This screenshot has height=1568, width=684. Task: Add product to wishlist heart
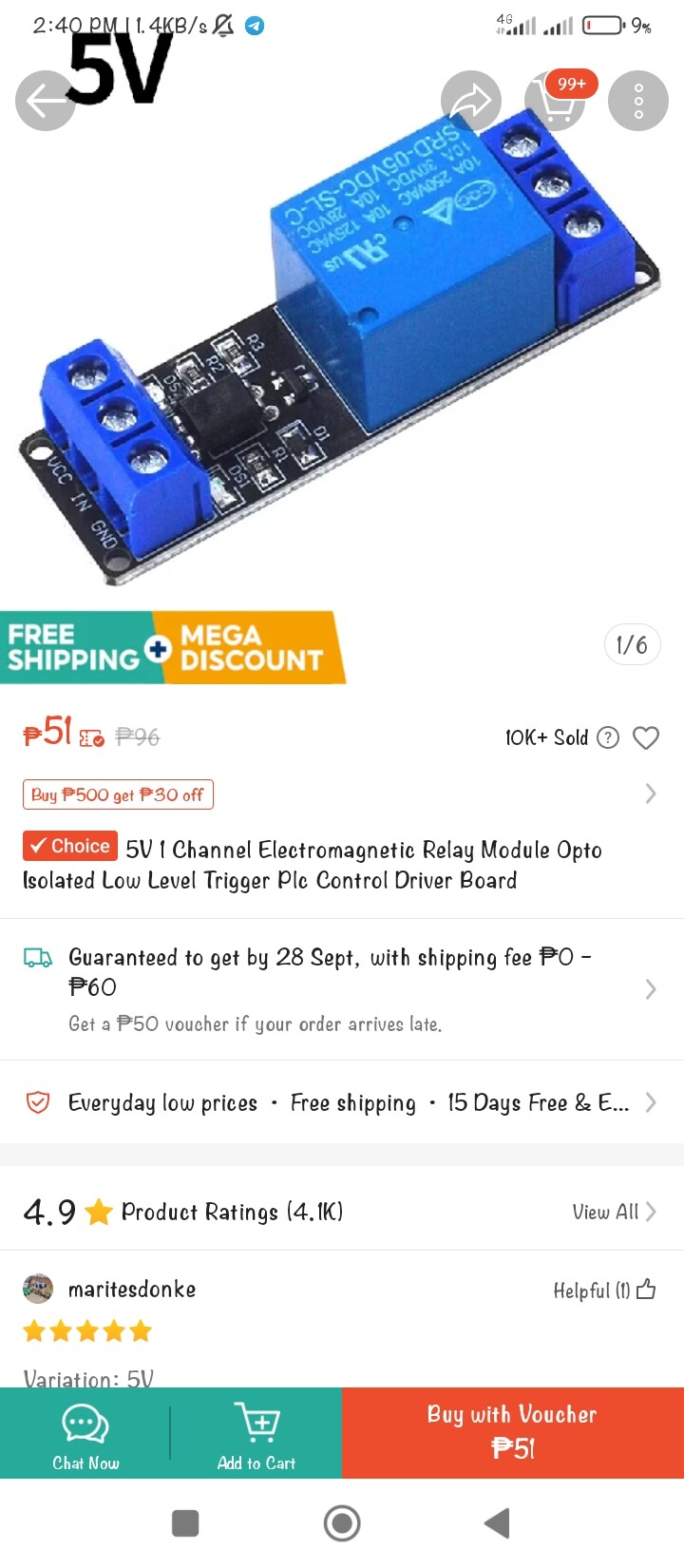(x=646, y=738)
